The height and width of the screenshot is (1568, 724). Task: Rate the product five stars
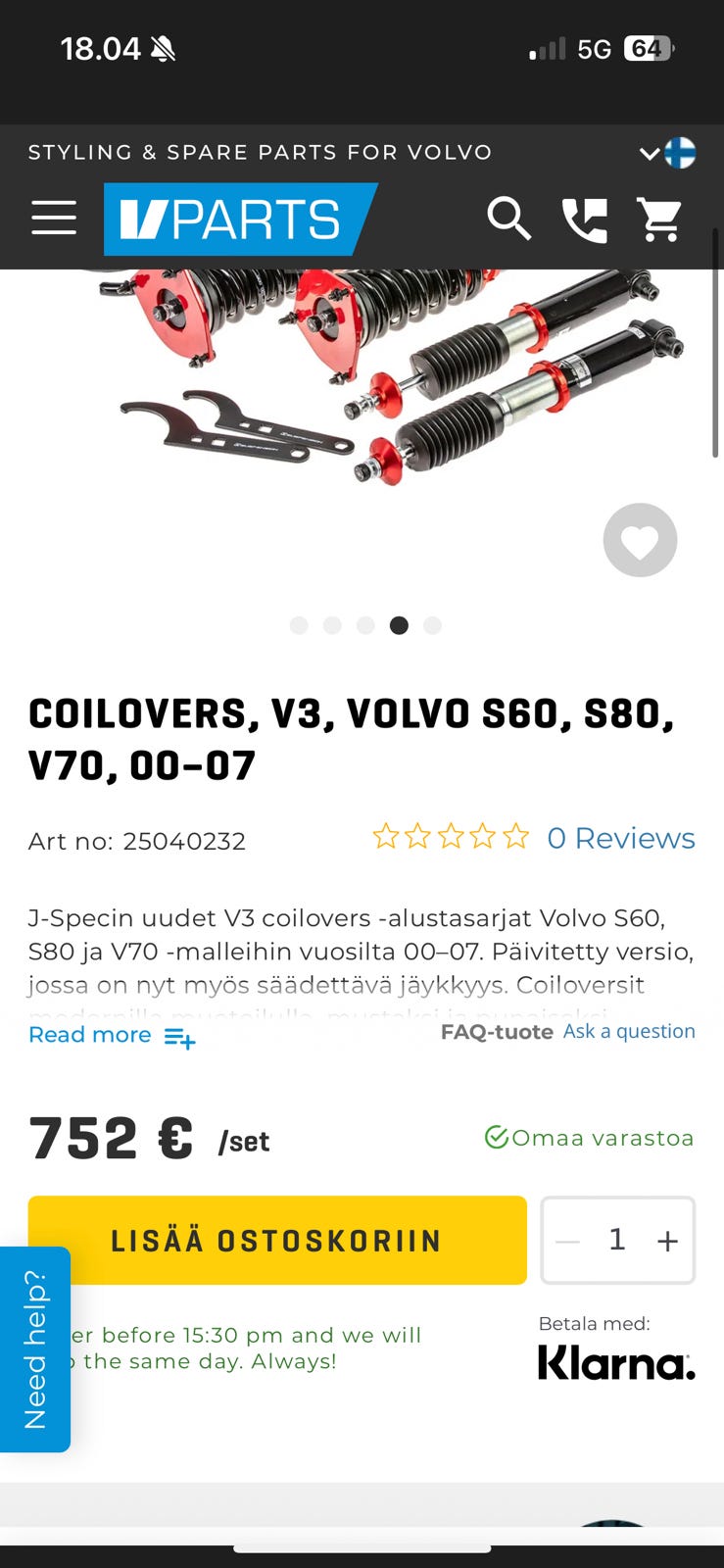[x=516, y=837]
